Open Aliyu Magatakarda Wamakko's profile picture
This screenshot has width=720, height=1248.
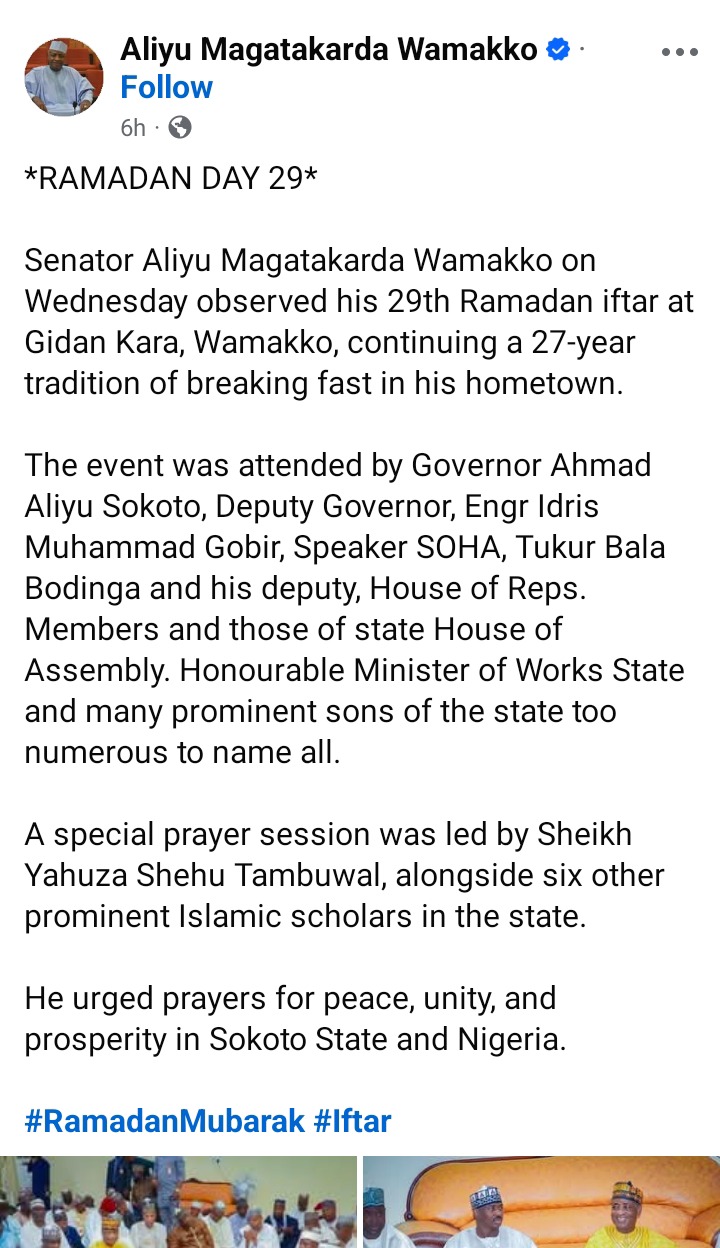64,78
